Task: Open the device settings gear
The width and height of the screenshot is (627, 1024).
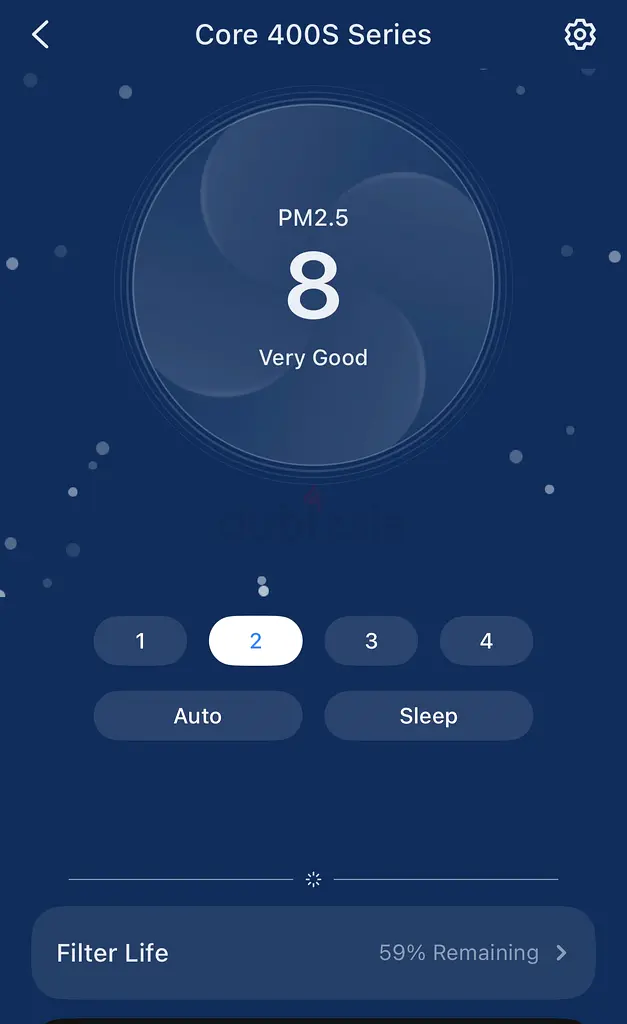Action: tap(580, 34)
